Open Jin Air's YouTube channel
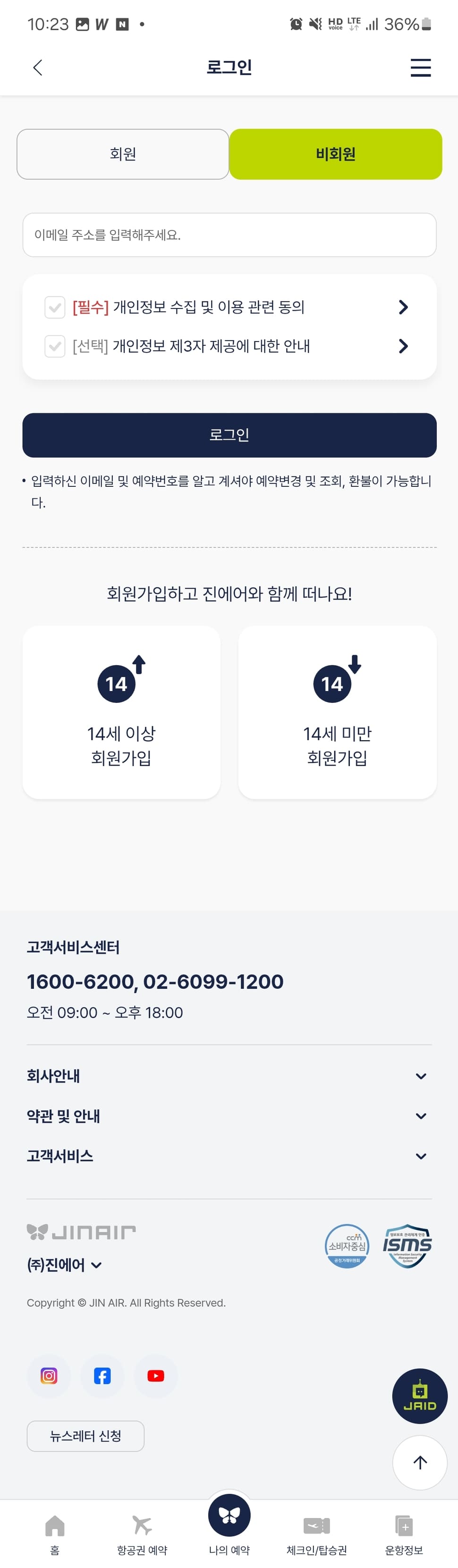458x1568 pixels. click(x=155, y=1376)
